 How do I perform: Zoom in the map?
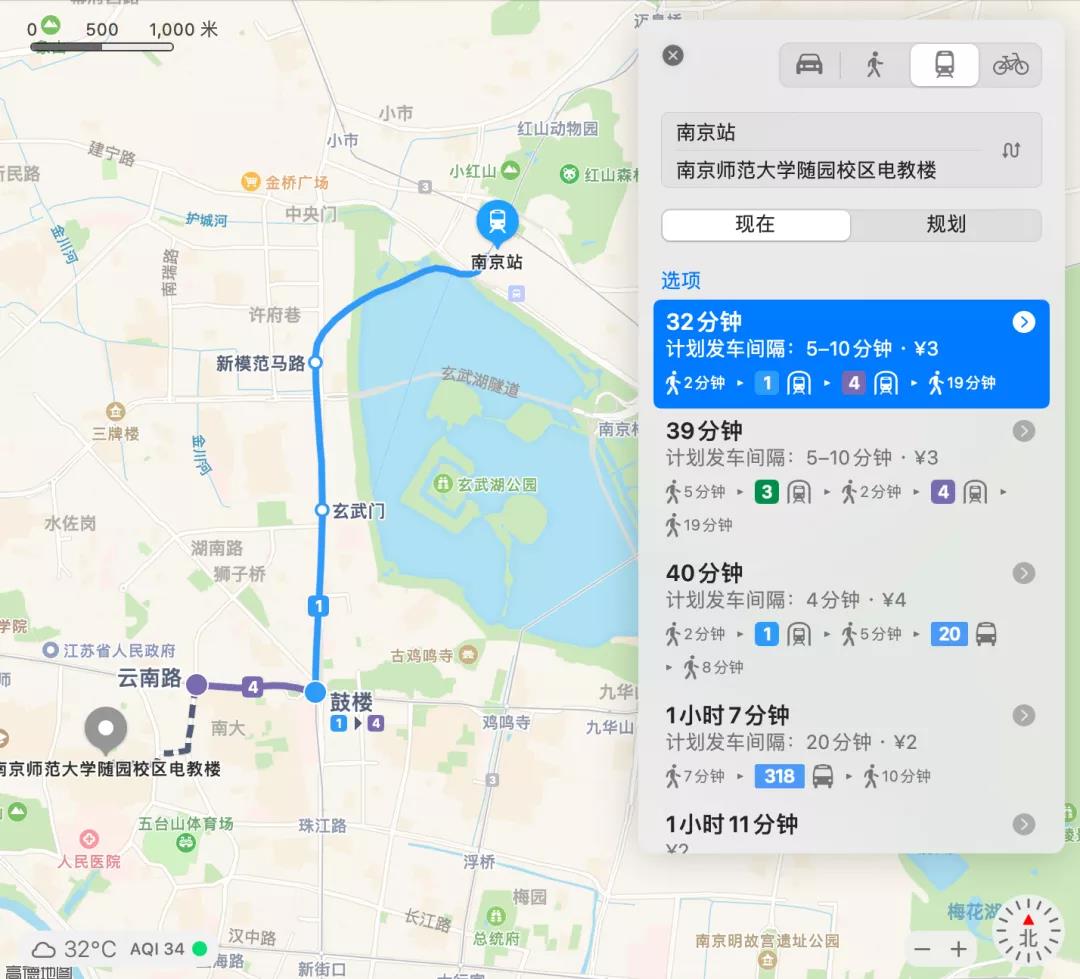(958, 949)
